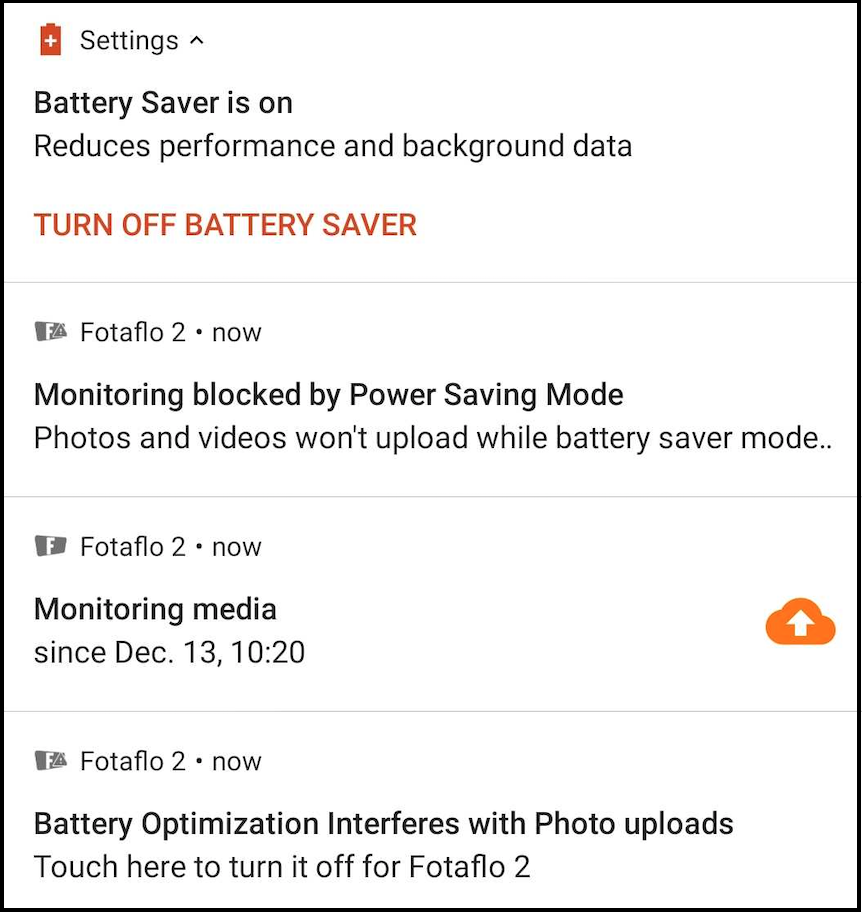Viewport: 862px width, 912px height.
Task: Select the upward arrow inside the cloud symbol
Action: (800, 622)
